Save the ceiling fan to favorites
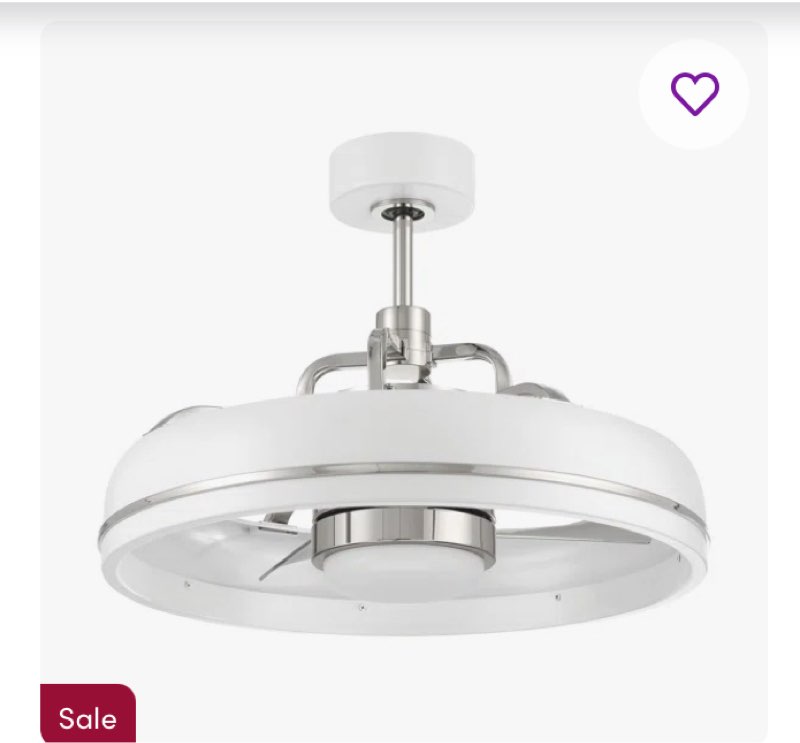This screenshot has width=800, height=743. point(694,94)
